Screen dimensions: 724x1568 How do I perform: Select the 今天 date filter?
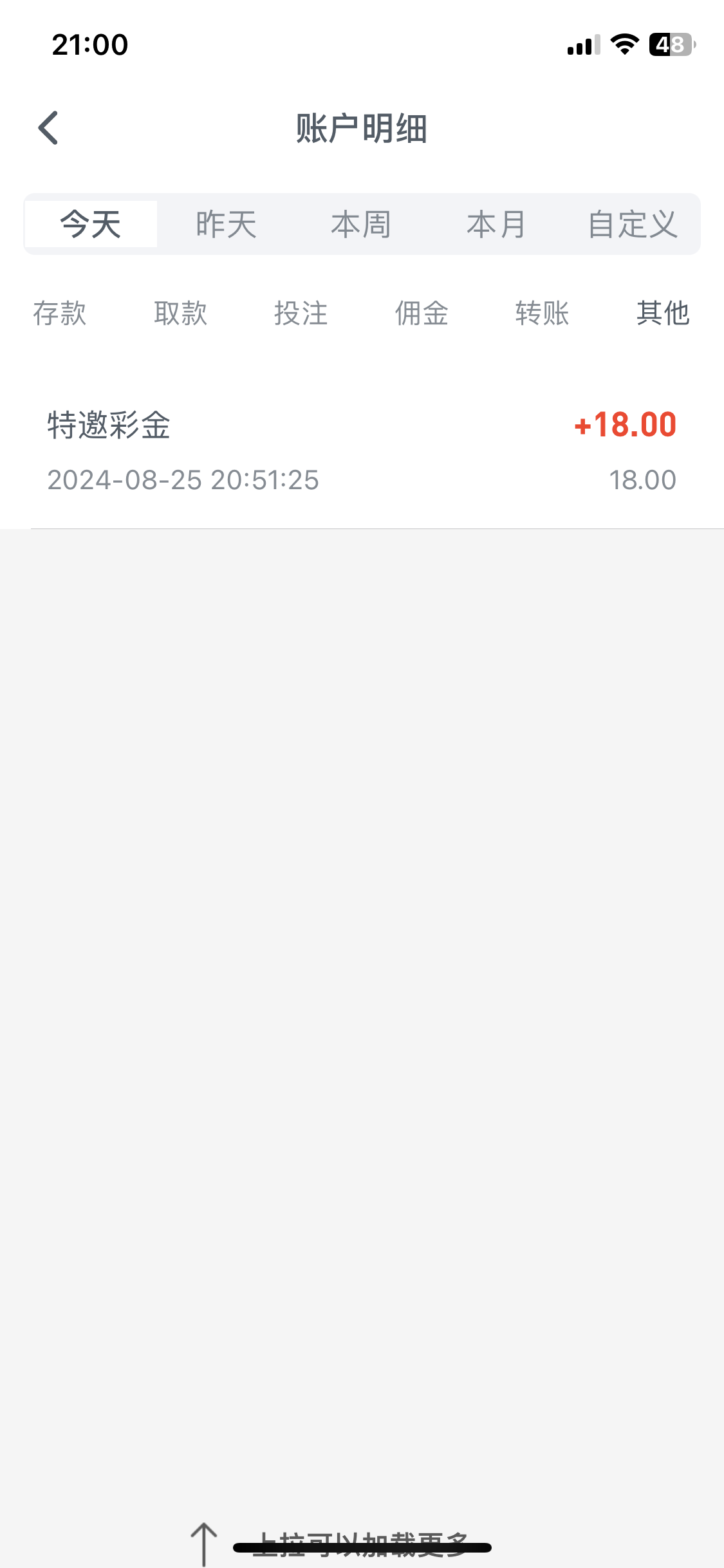pos(91,224)
